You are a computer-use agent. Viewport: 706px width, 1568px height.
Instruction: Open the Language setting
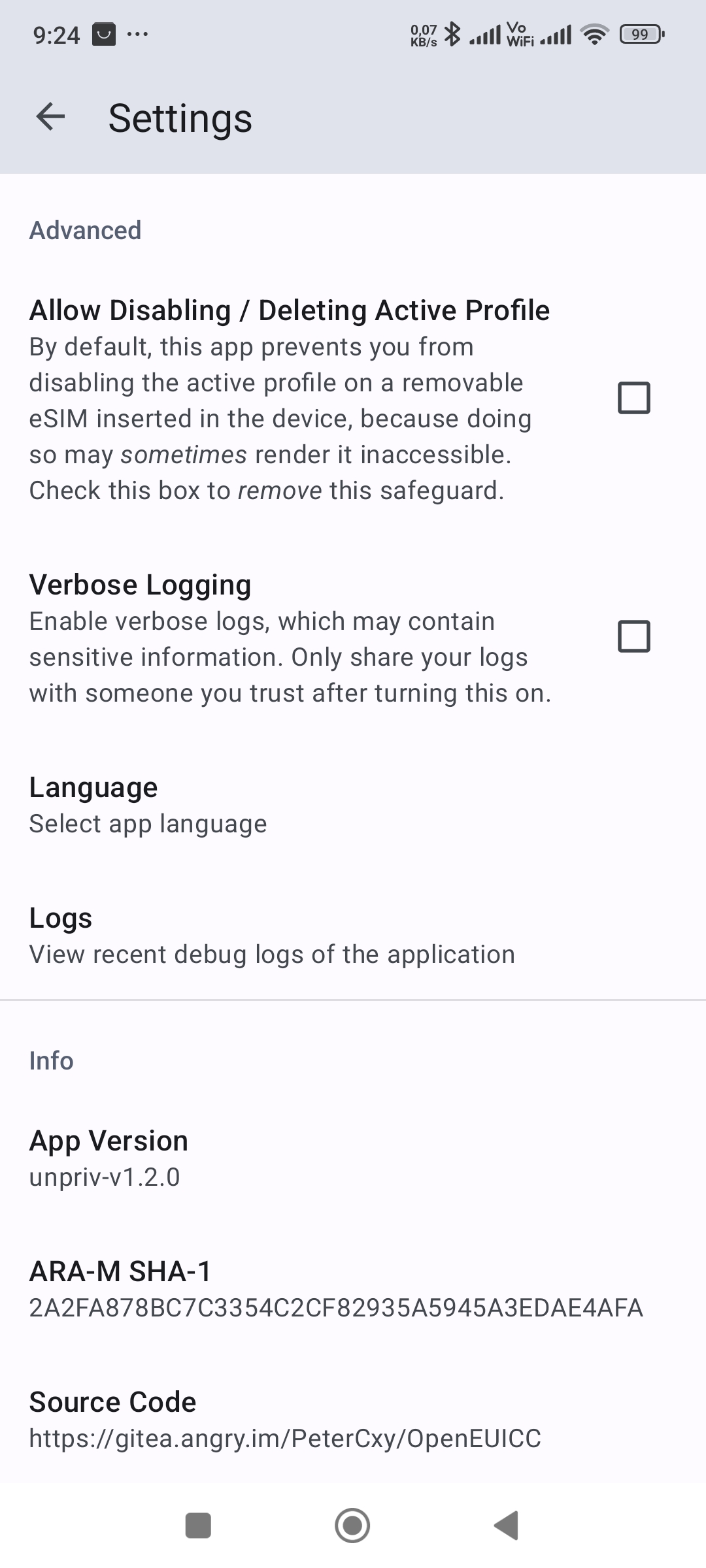[353, 804]
